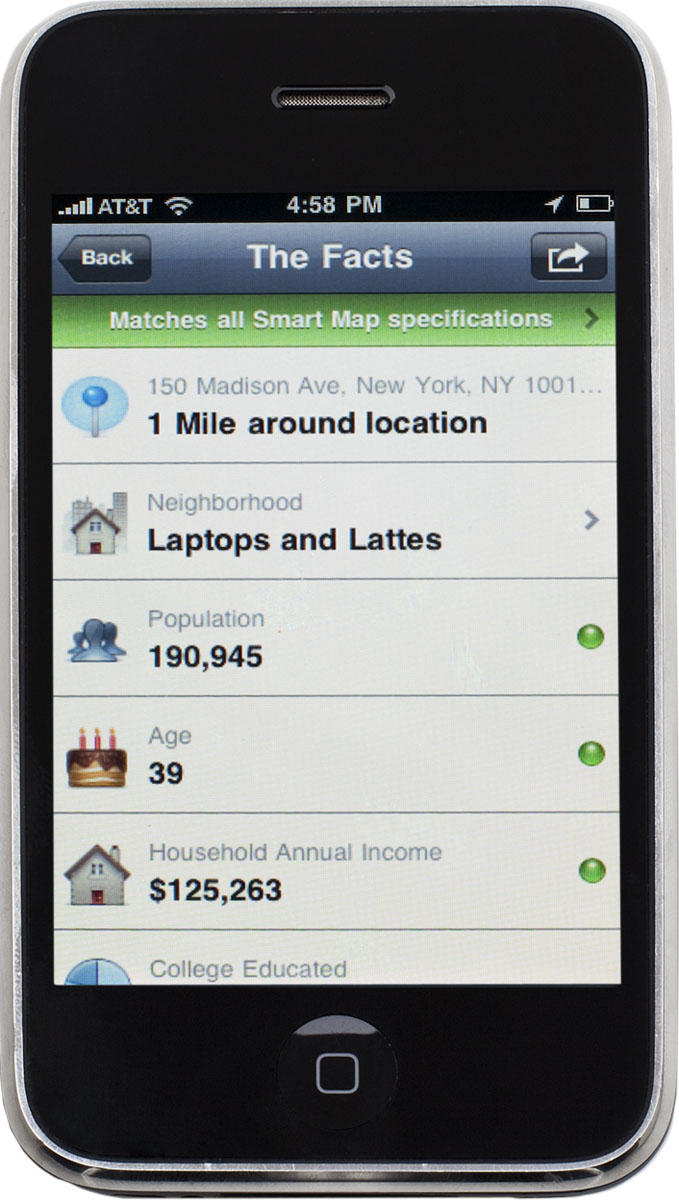679x1200 pixels.
Task: Open Neighborhood Laptops and Lattes details
Action: (333, 521)
